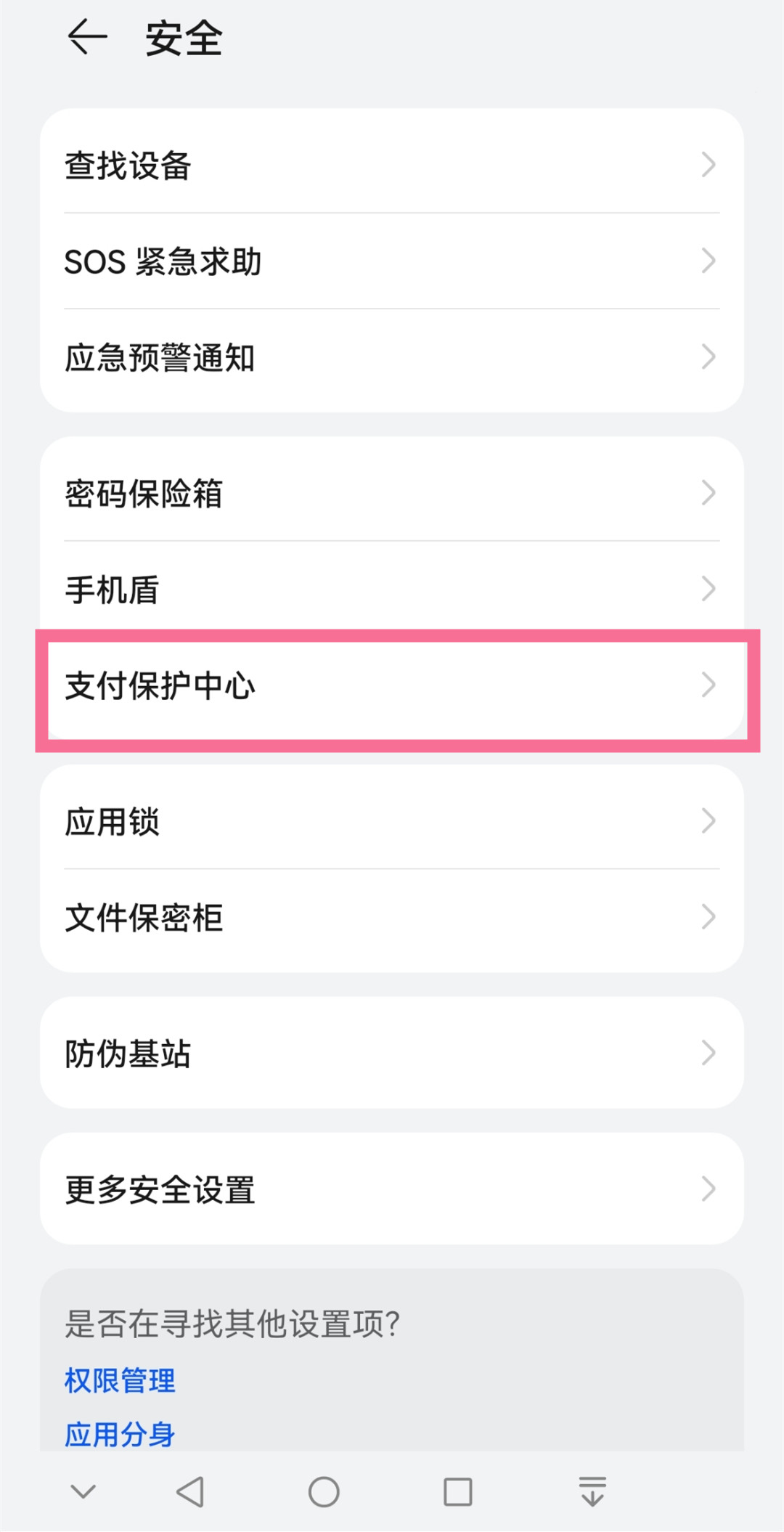Open the 权限管理 link
This screenshot has height=1532, width=784.
[119, 1378]
